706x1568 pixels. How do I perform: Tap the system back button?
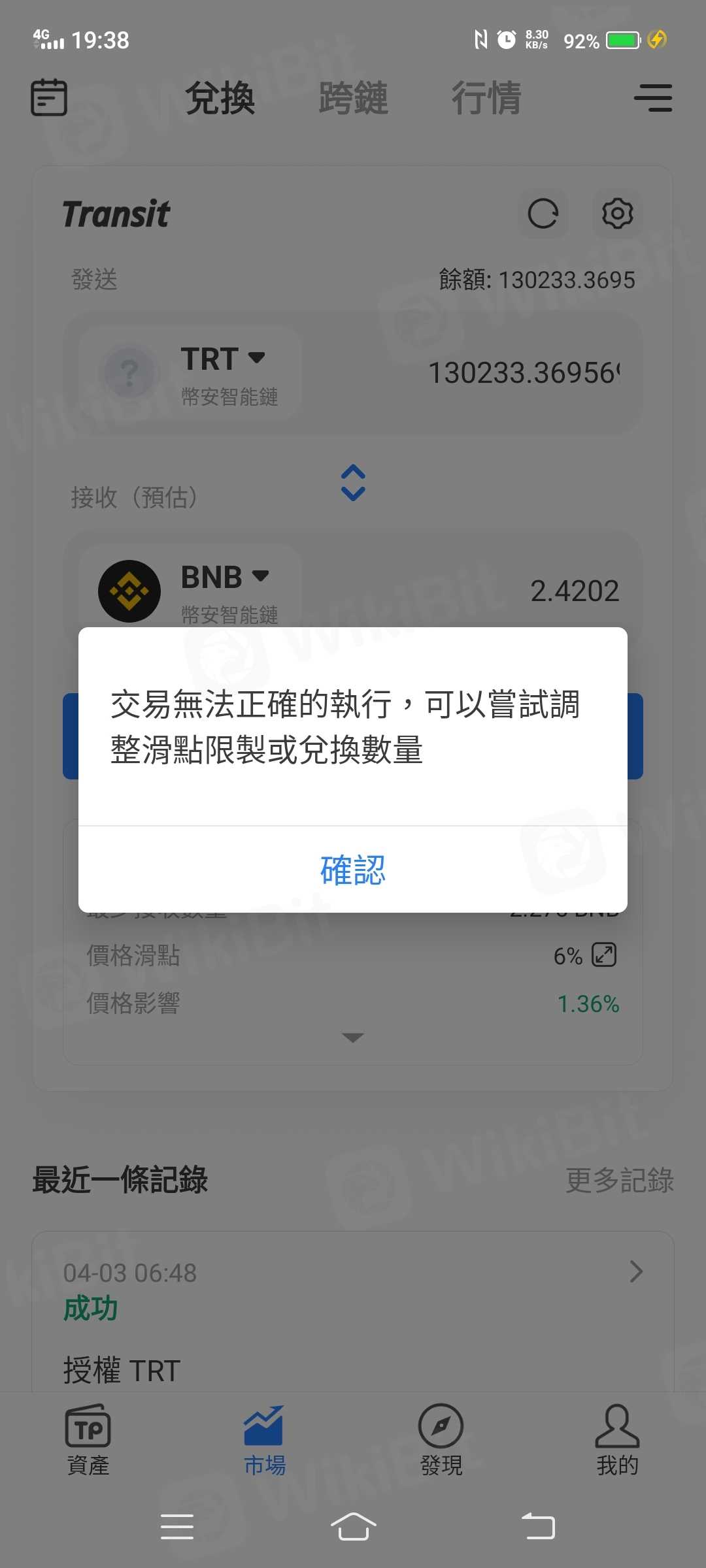[537, 1527]
